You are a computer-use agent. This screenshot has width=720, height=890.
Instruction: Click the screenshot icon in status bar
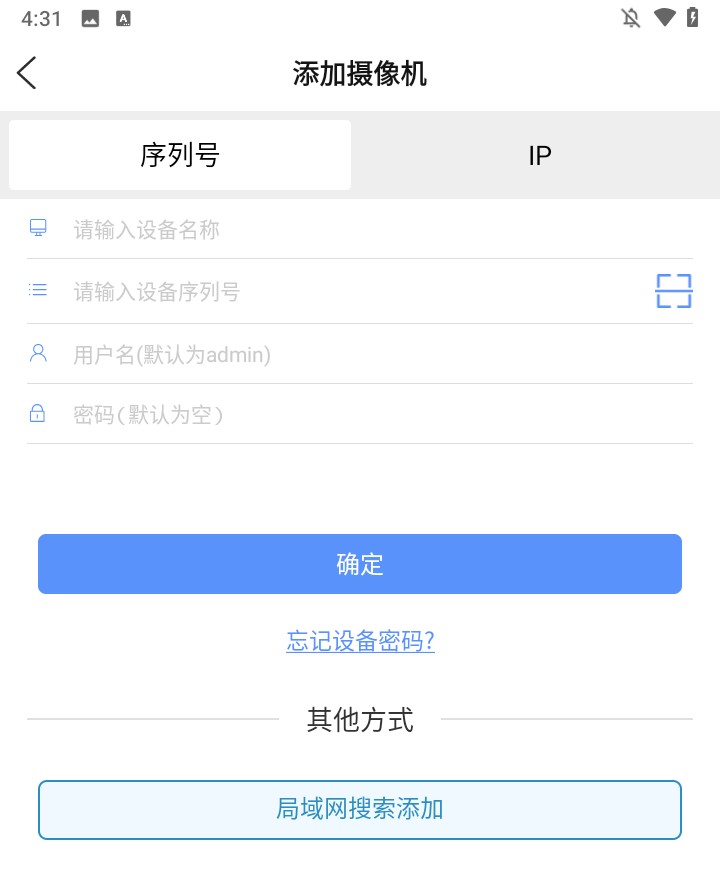pyautogui.click(x=90, y=17)
